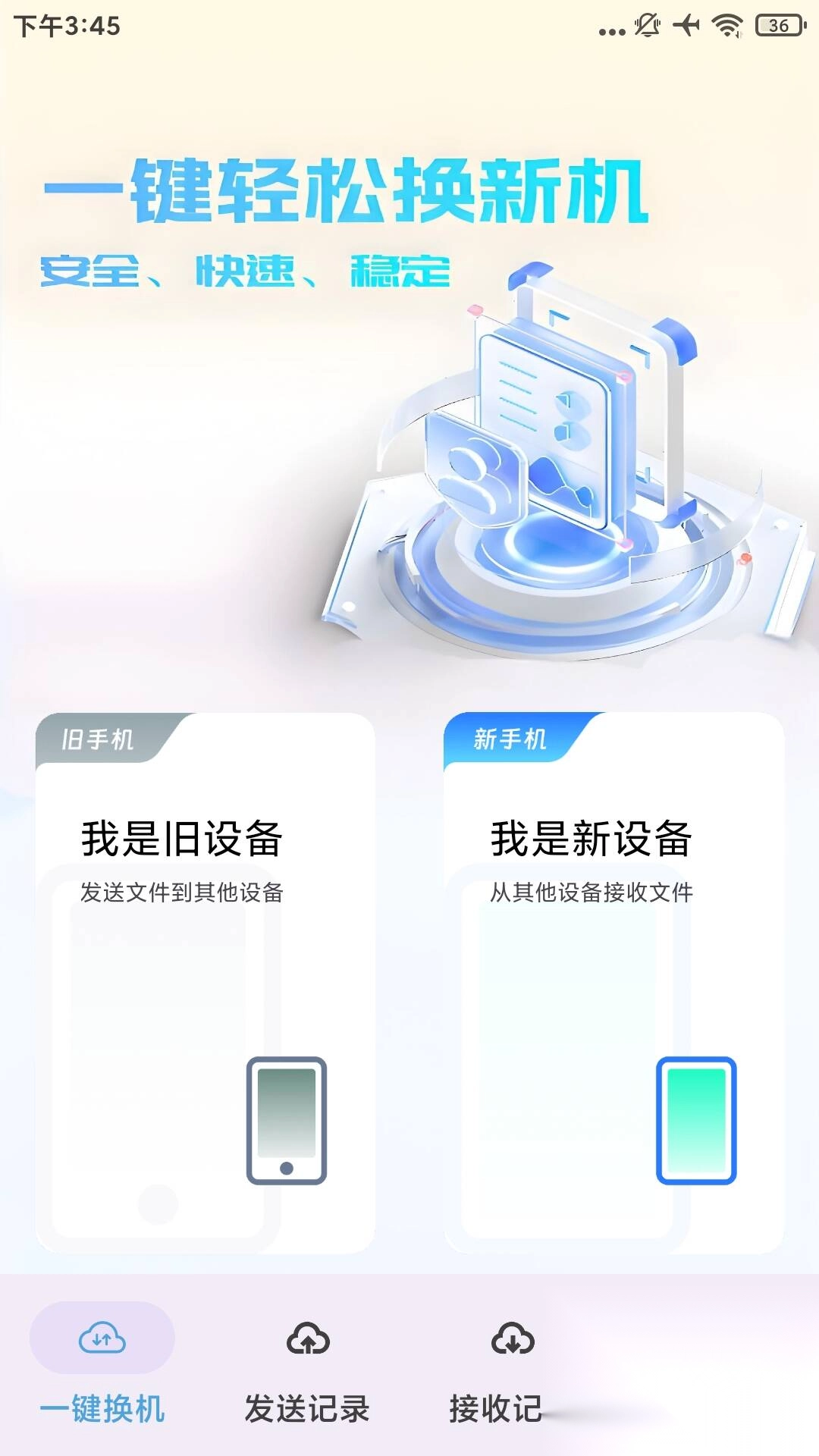Select the 我是新设备 card
Viewport: 819px width, 1456px height.
pyautogui.click(x=613, y=982)
